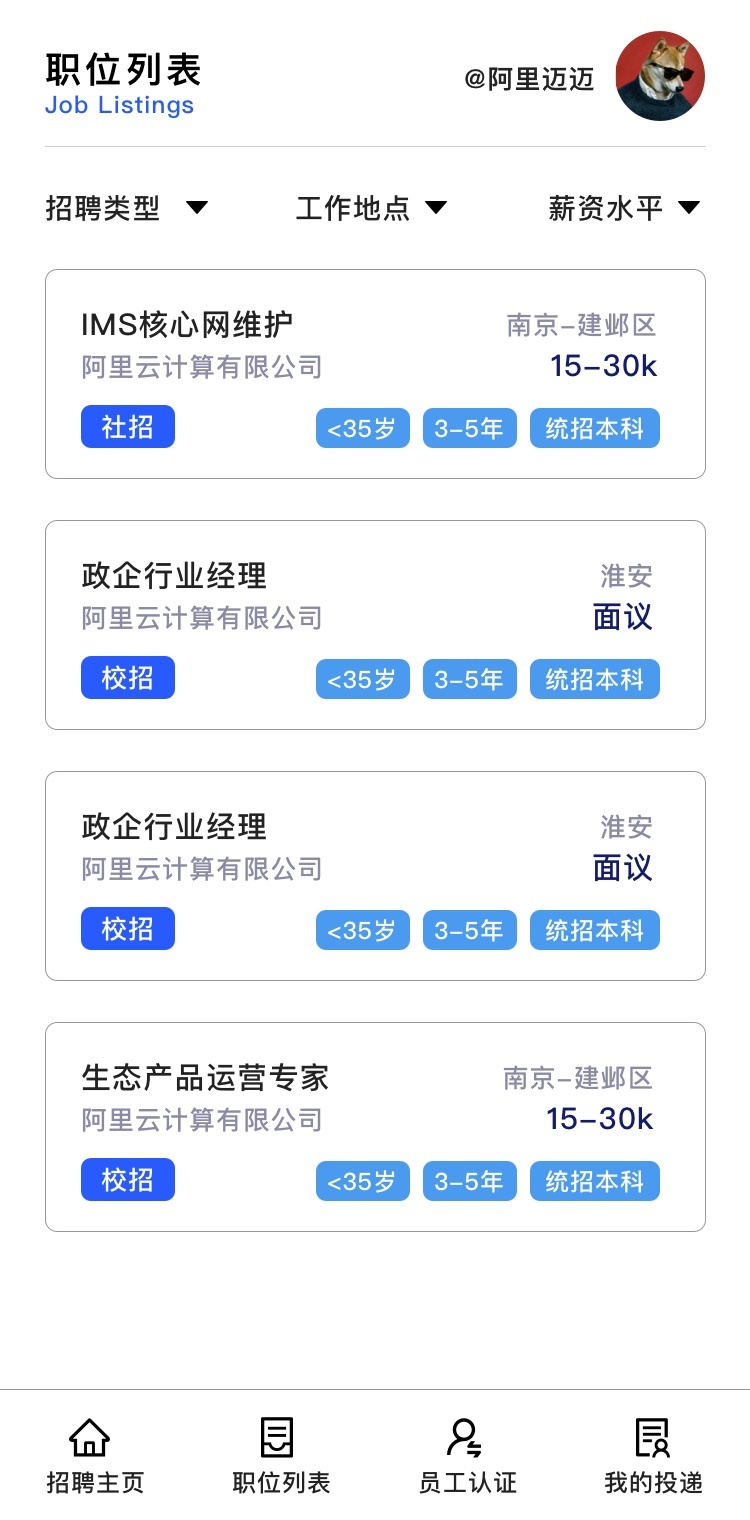Expand the 招聘类型 filter dropdown
This screenshot has width=750, height=1520.
click(x=126, y=208)
